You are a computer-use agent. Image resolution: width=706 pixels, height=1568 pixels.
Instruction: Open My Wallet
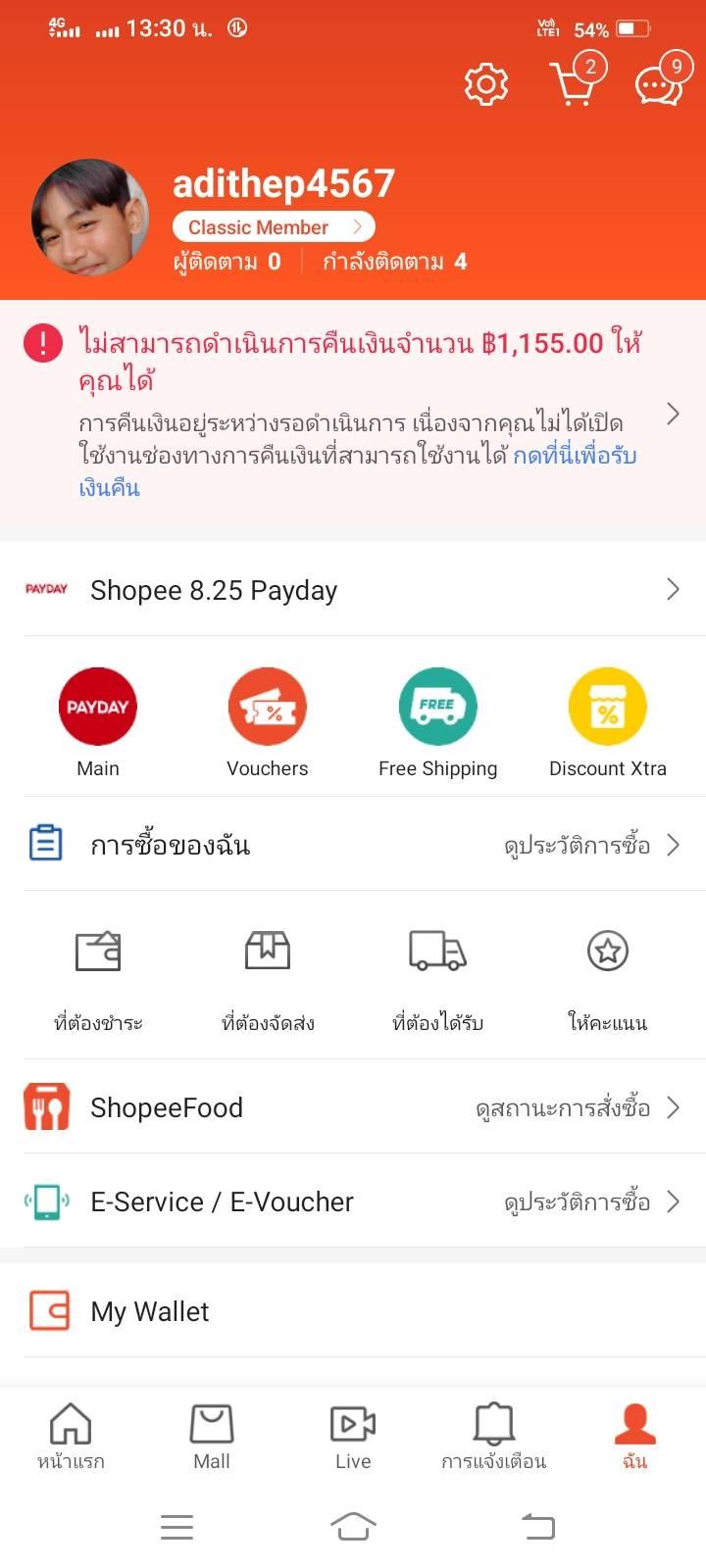(353, 1311)
